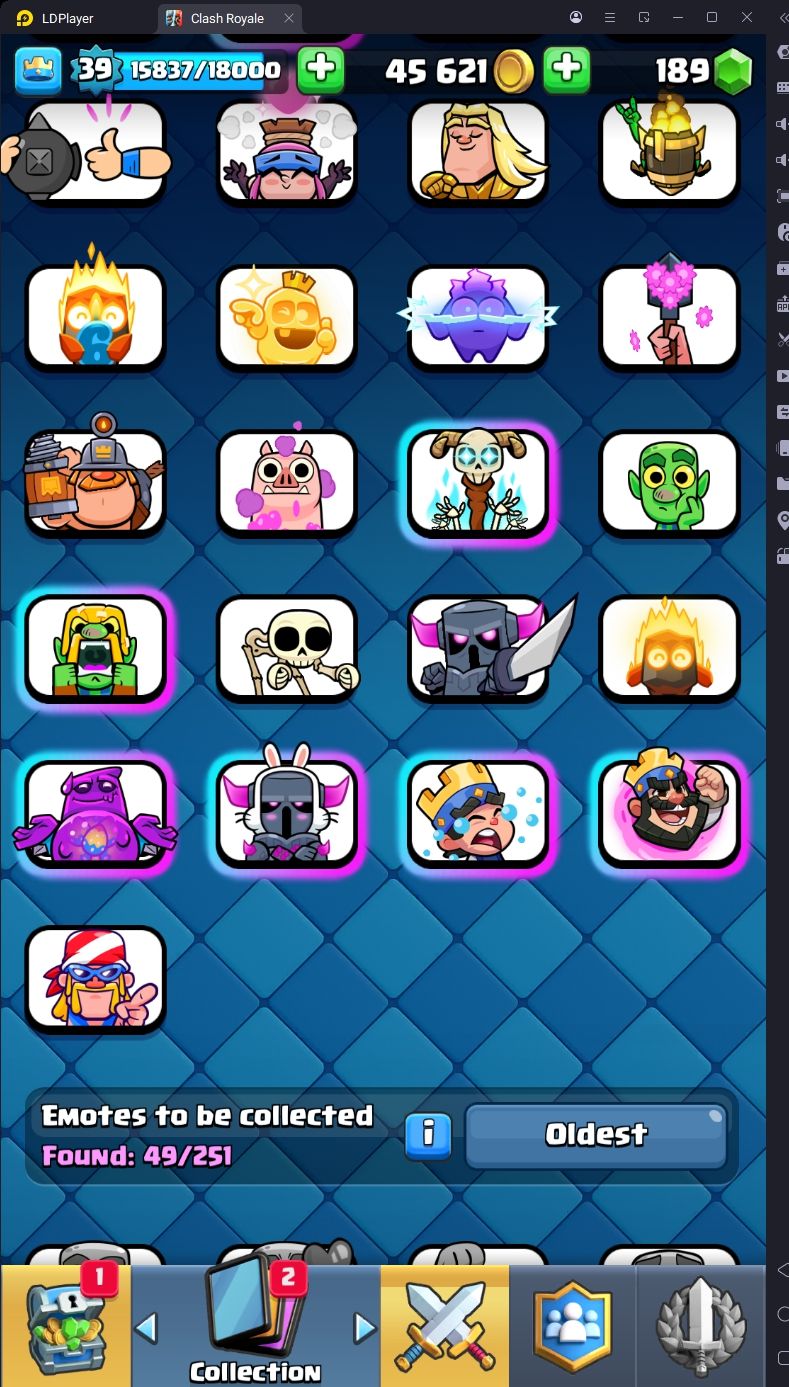Viewport: 789px width, 1387px height.
Task: Change sorting with the Oldest button
Action: 596,1134
